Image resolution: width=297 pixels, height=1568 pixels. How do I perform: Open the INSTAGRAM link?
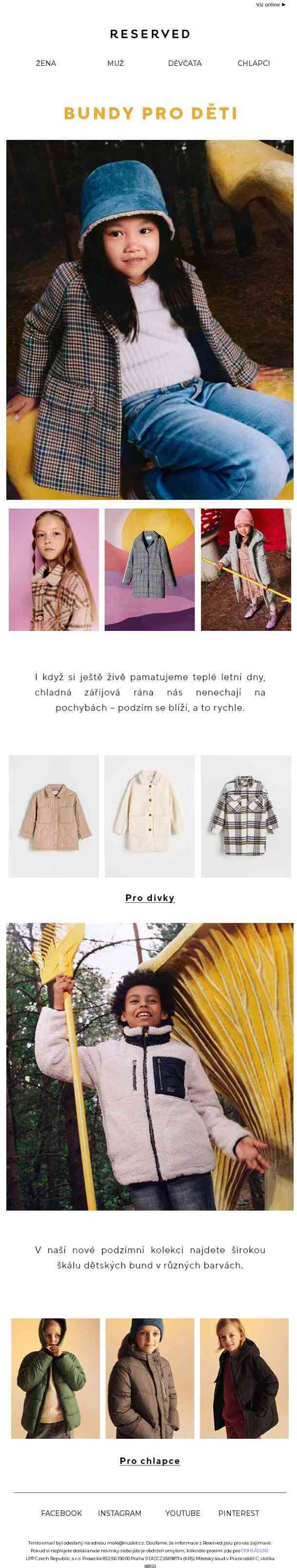click(120, 1513)
